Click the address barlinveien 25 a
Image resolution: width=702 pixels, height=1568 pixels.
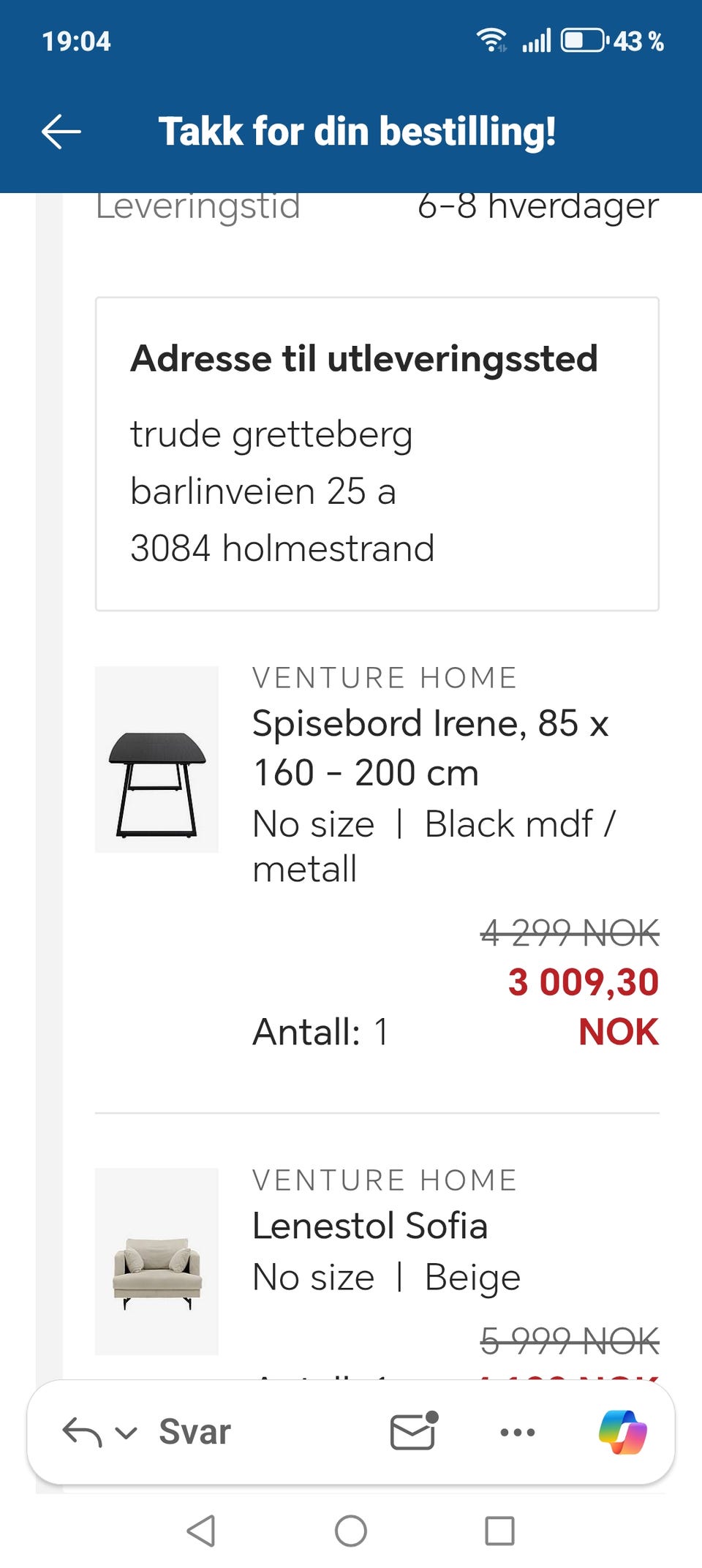pyautogui.click(x=265, y=490)
